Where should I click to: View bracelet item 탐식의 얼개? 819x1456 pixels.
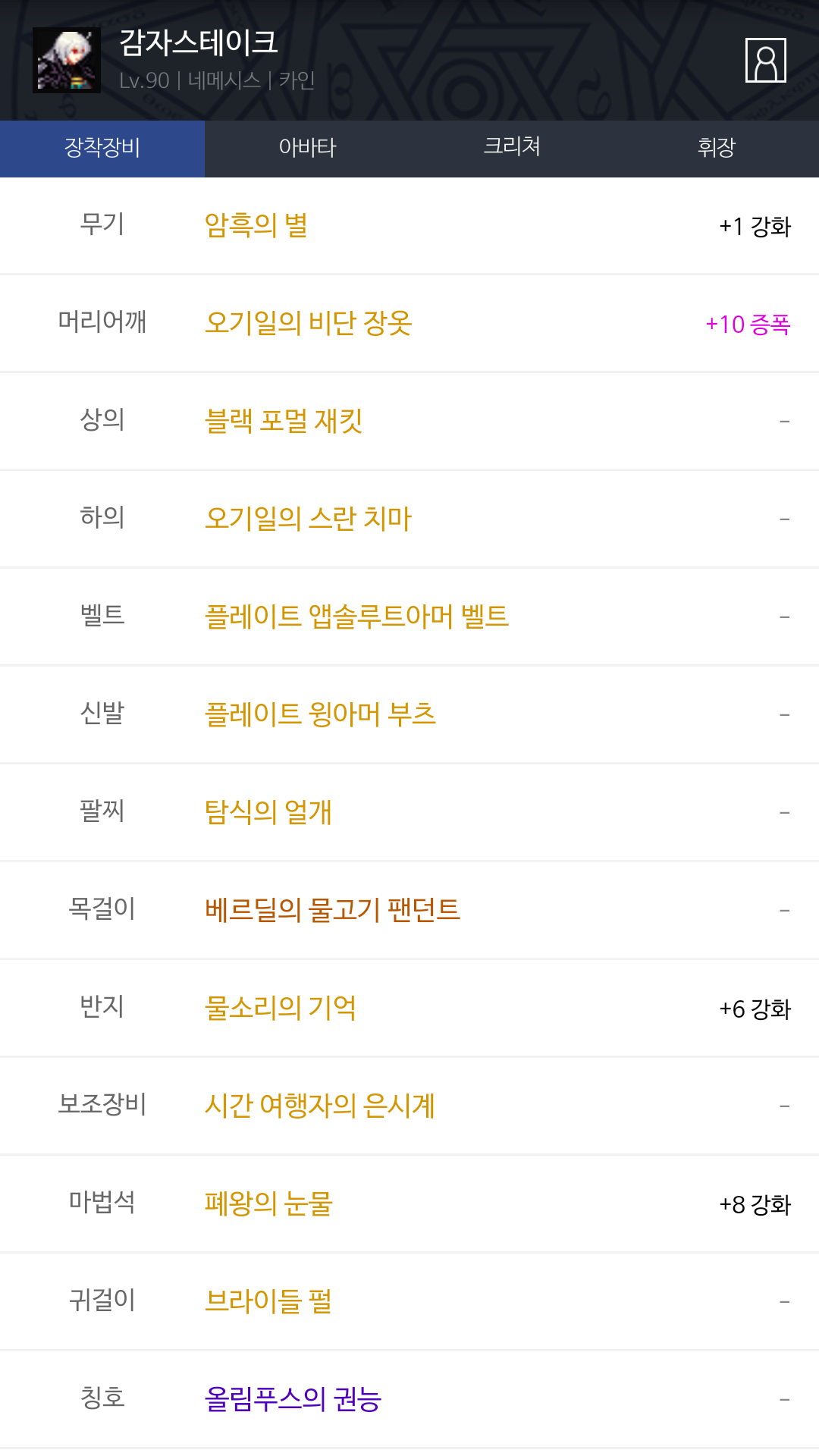click(x=268, y=812)
